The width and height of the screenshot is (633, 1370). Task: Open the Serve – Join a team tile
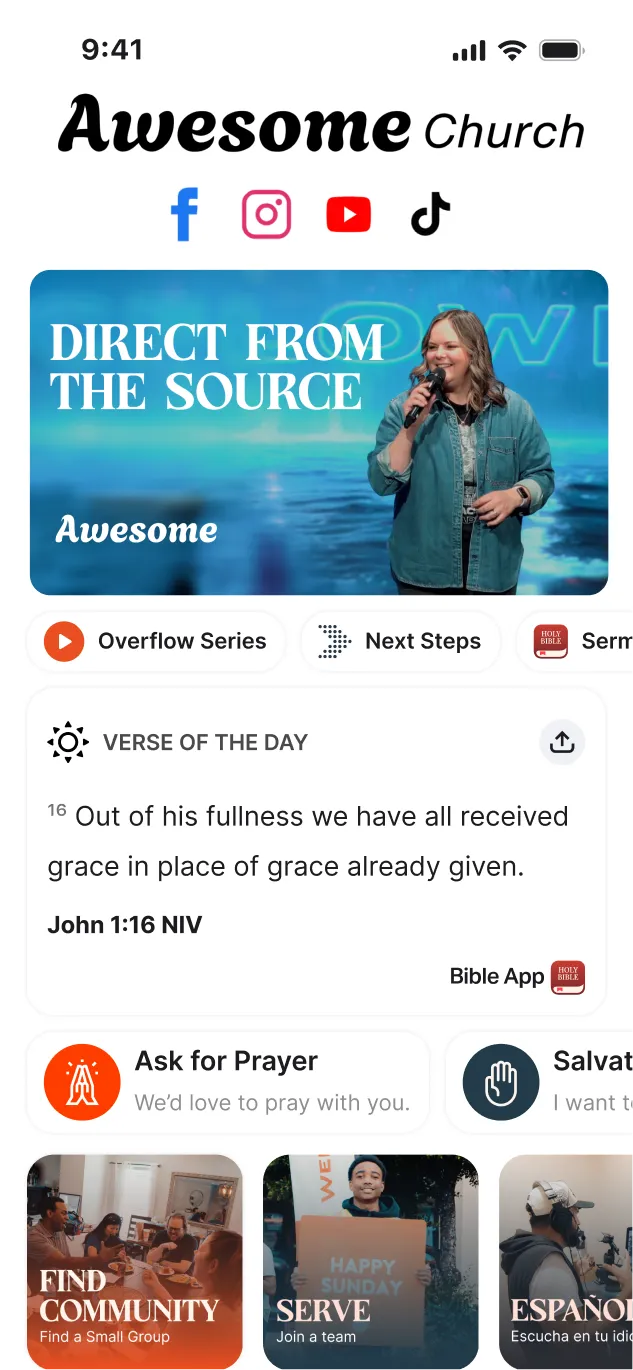click(370, 1261)
